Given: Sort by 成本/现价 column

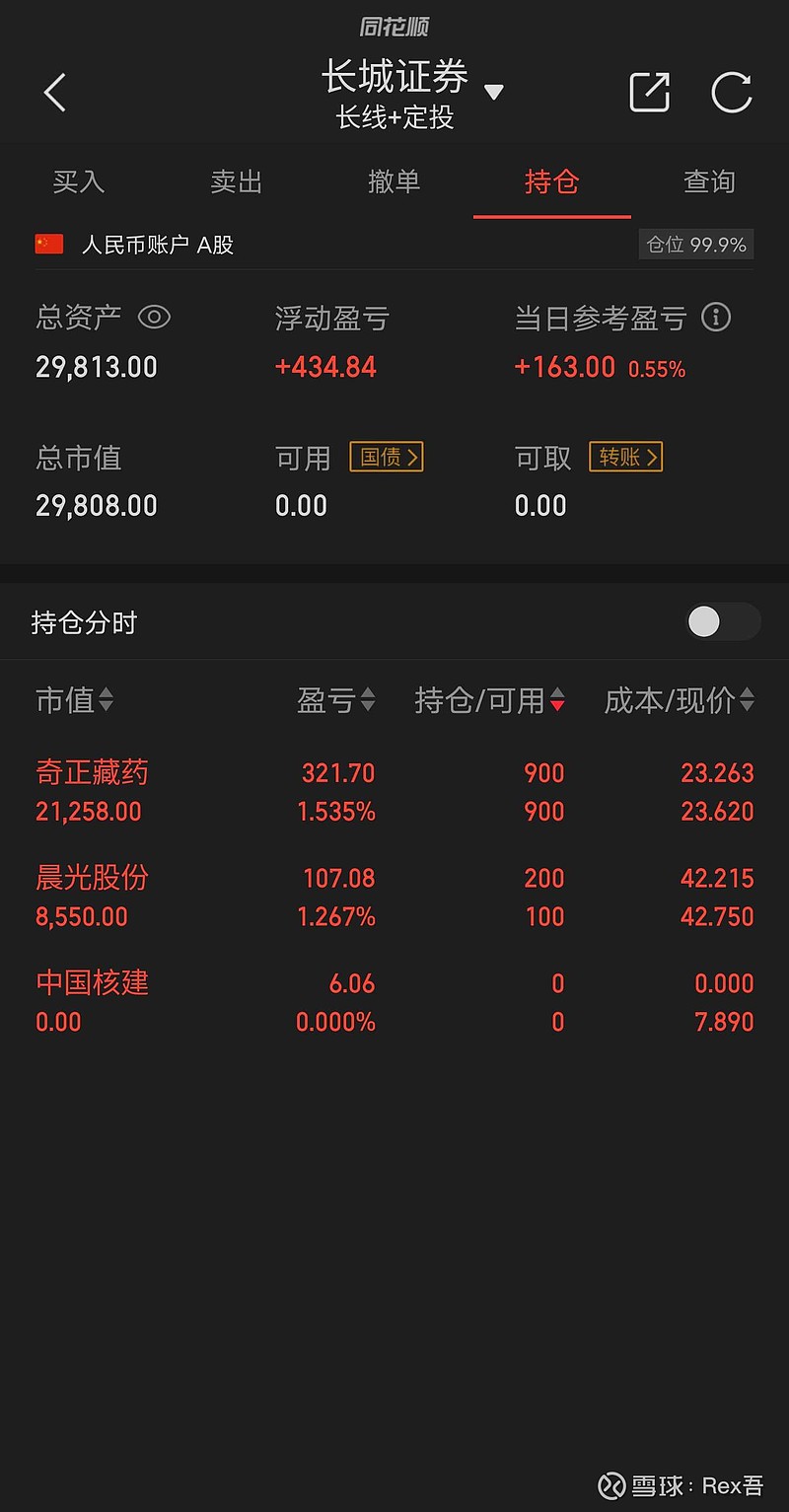Looking at the screenshot, I should tap(680, 700).
